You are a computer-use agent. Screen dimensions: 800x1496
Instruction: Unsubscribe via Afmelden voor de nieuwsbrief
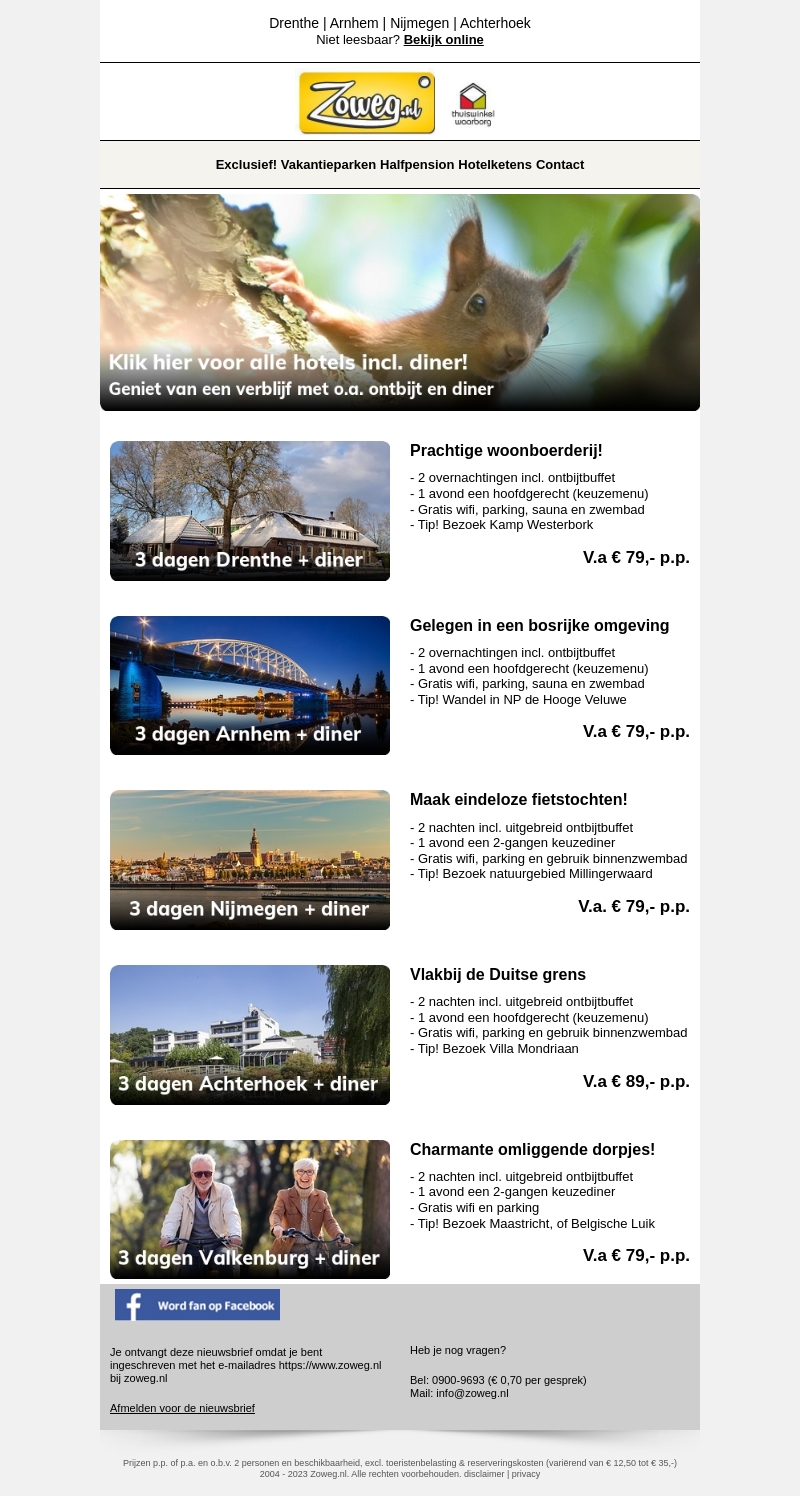pyautogui.click(x=182, y=1408)
